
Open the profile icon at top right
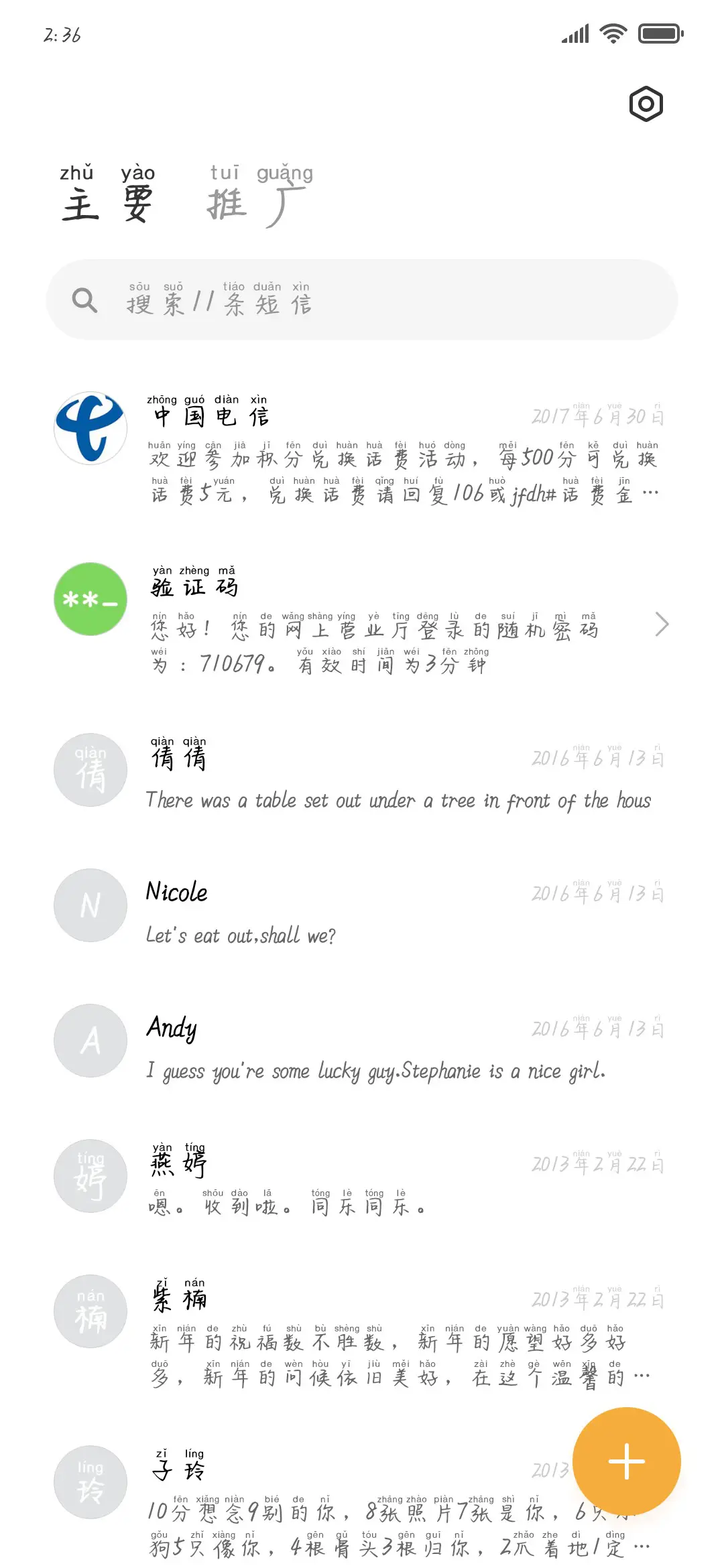[646, 104]
